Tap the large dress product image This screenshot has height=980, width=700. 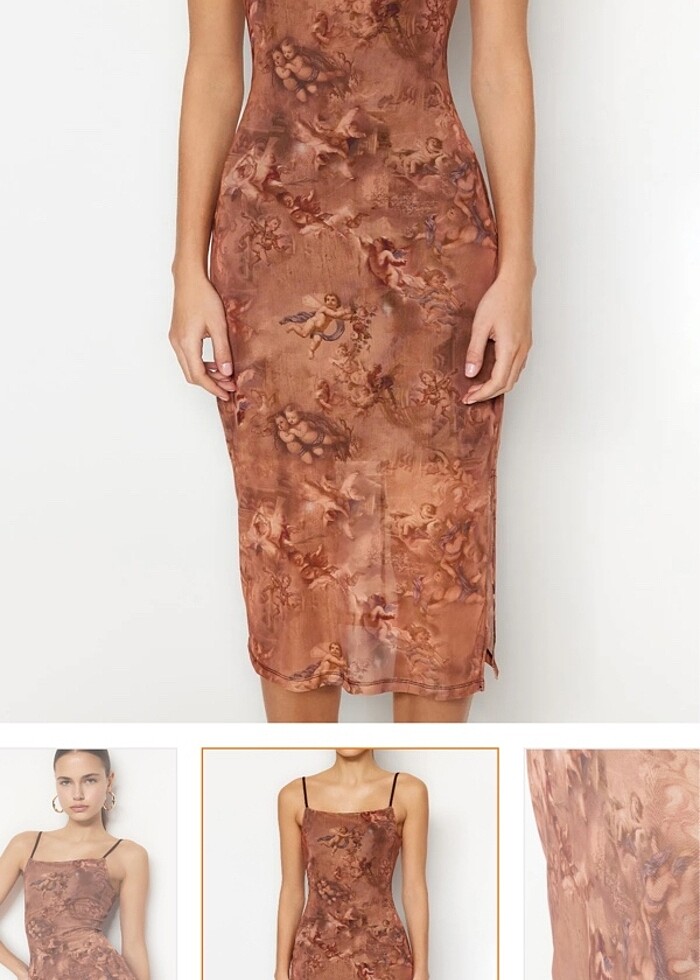coord(350,360)
